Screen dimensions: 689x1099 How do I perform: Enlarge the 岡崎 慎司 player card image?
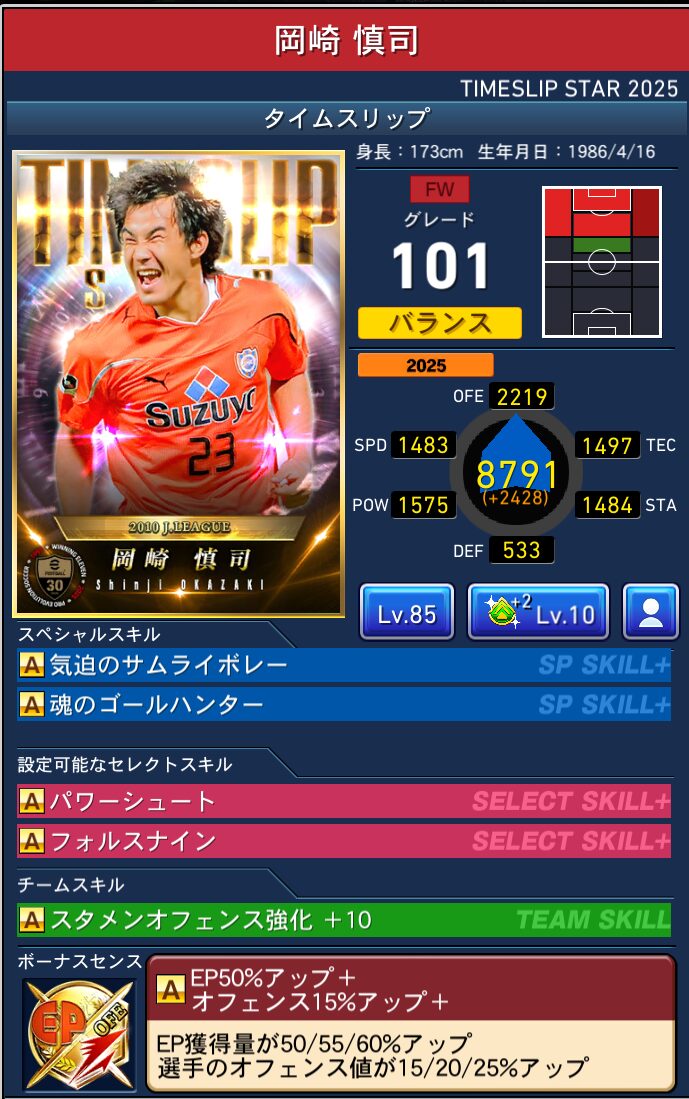(178, 382)
